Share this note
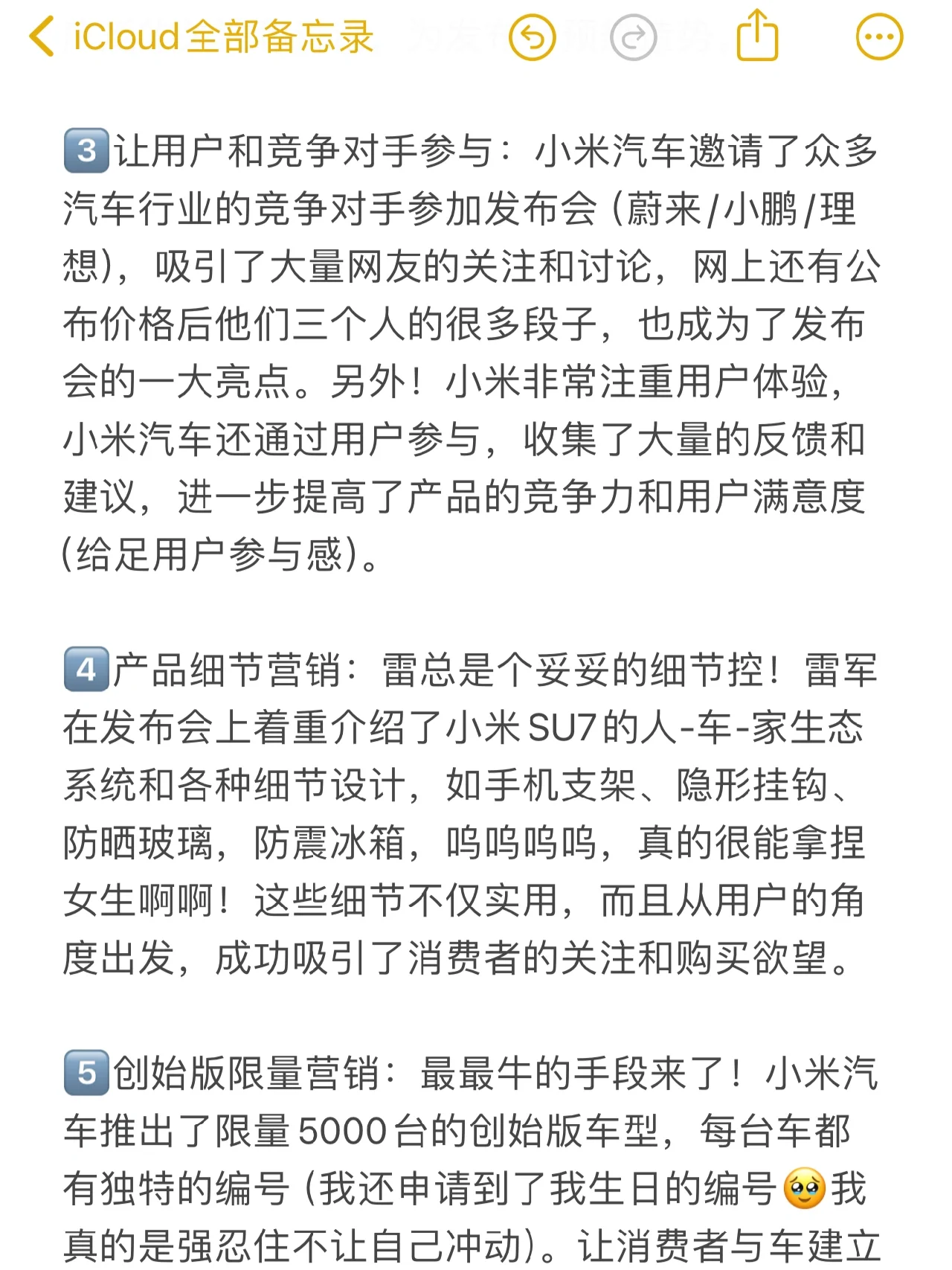The height and width of the screenshot is (1270, 952). click(x=757, y=36)
